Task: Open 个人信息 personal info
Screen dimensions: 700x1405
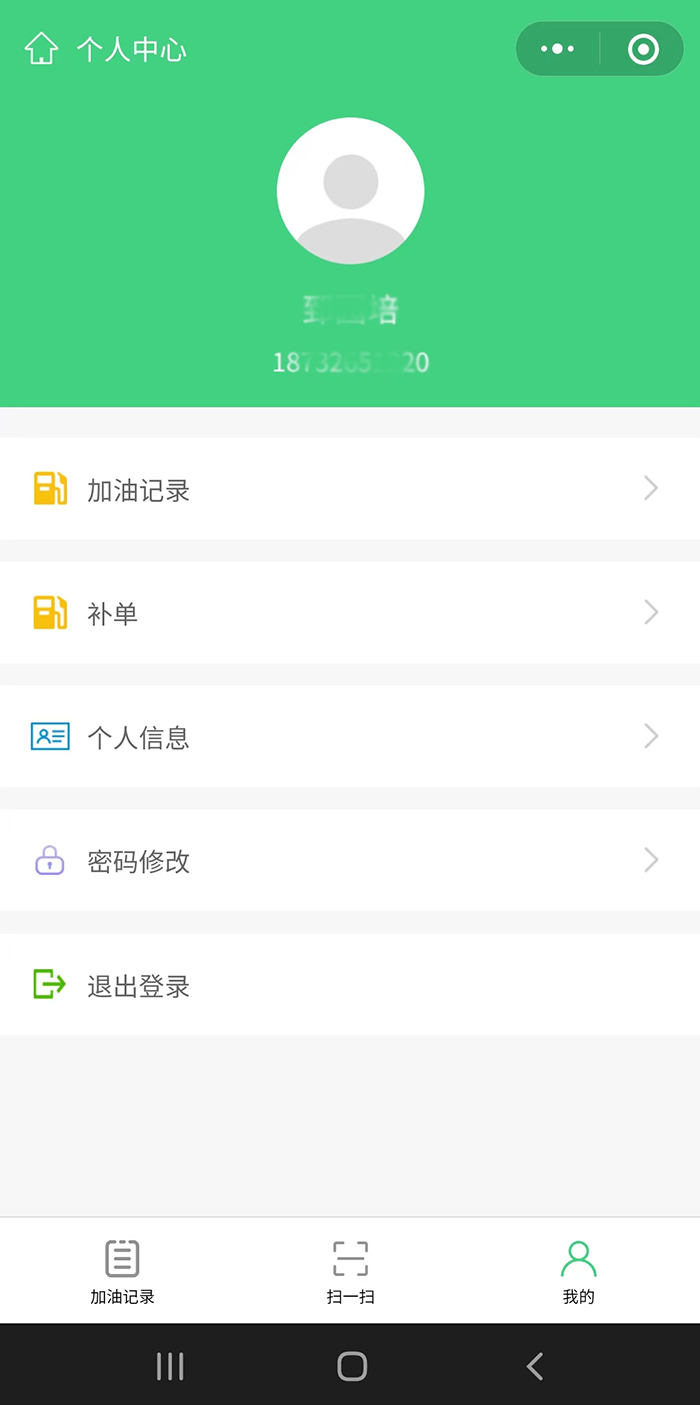Action: coord(350,737)
